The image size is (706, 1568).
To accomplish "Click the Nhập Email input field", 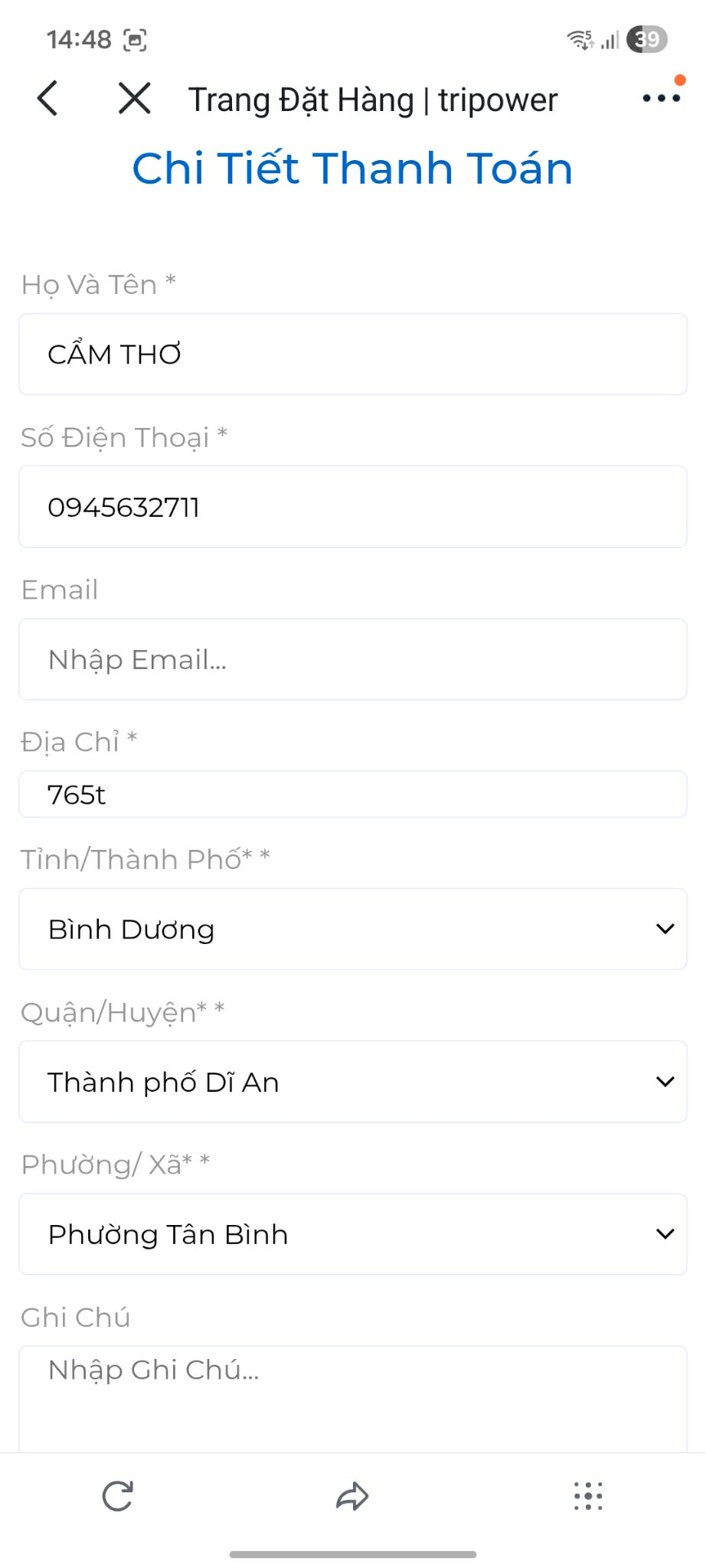I will click(x=353, y=659).
